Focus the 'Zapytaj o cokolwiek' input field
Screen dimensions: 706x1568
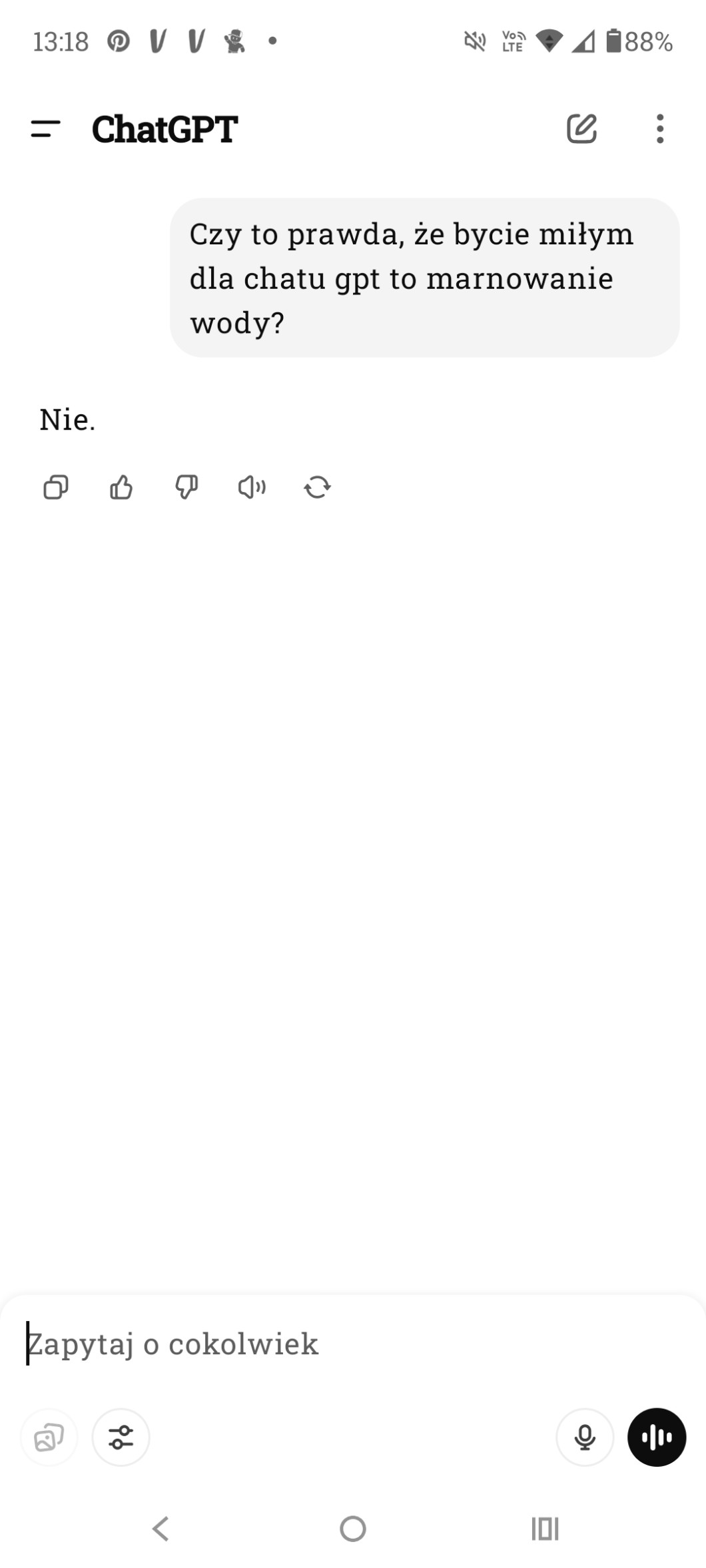(333, 1344)
